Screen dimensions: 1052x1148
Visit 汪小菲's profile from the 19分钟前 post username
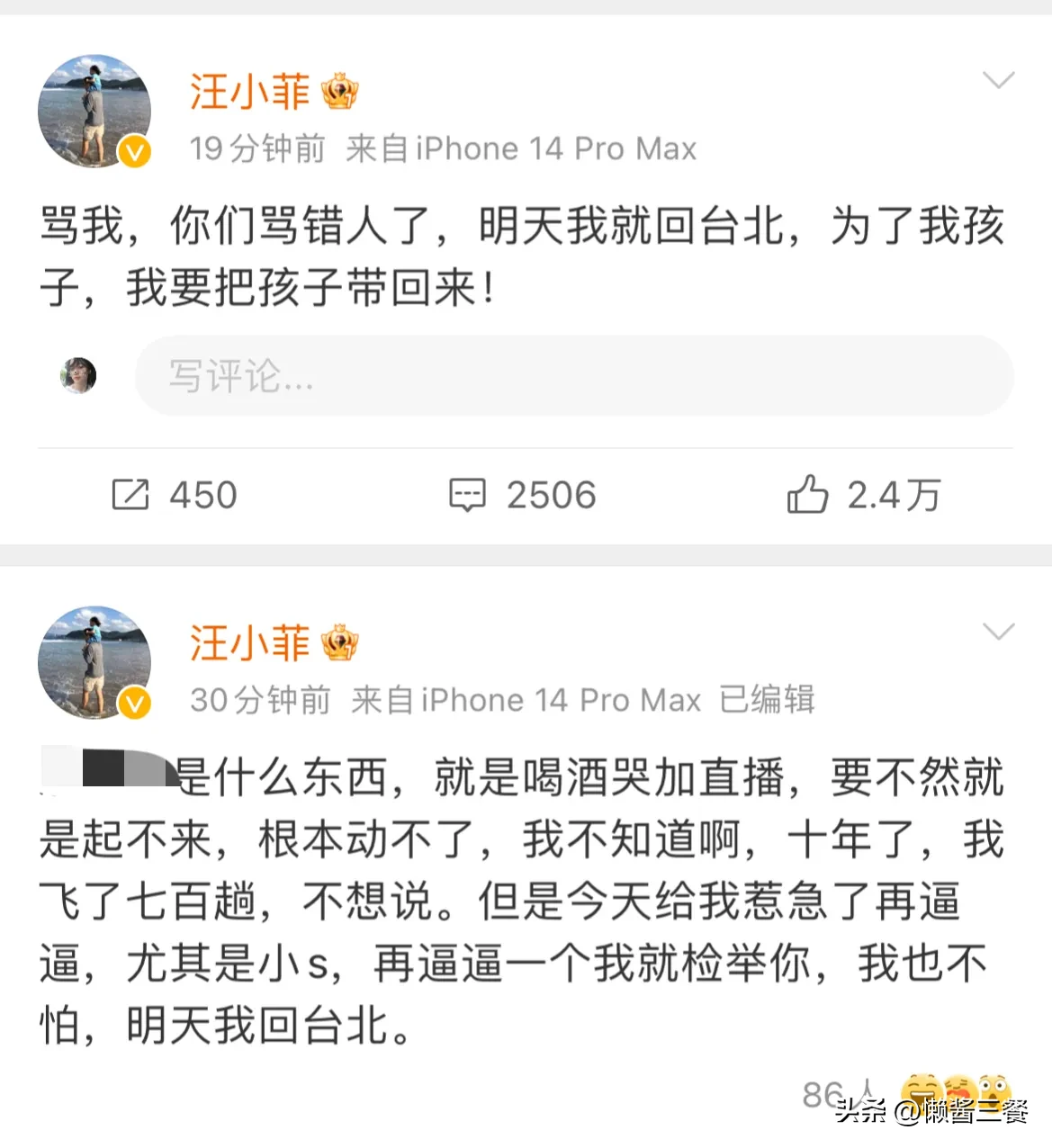[249, 92]
